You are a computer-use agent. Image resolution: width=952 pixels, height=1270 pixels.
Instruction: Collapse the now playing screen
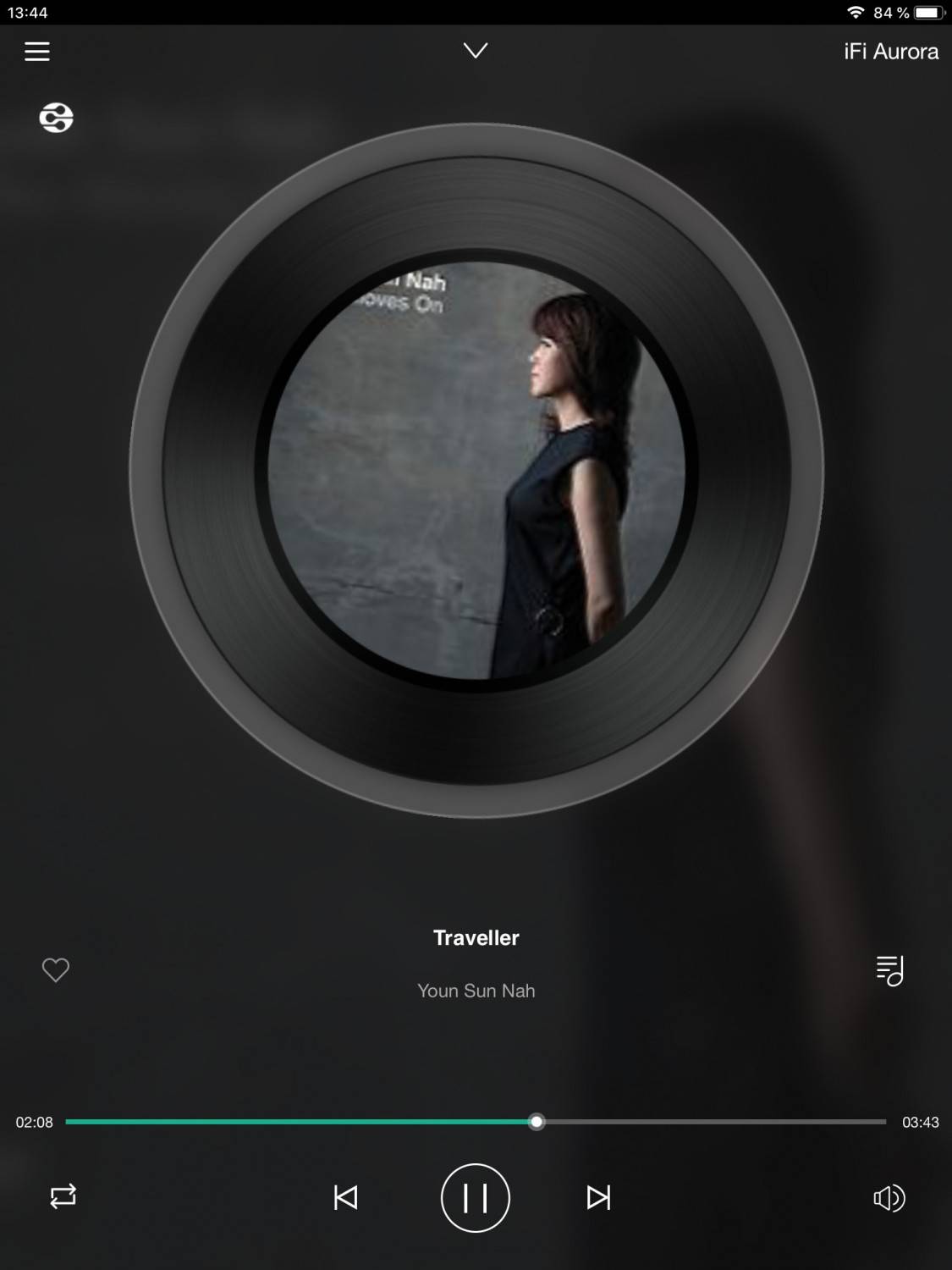[x=476, y=51]
